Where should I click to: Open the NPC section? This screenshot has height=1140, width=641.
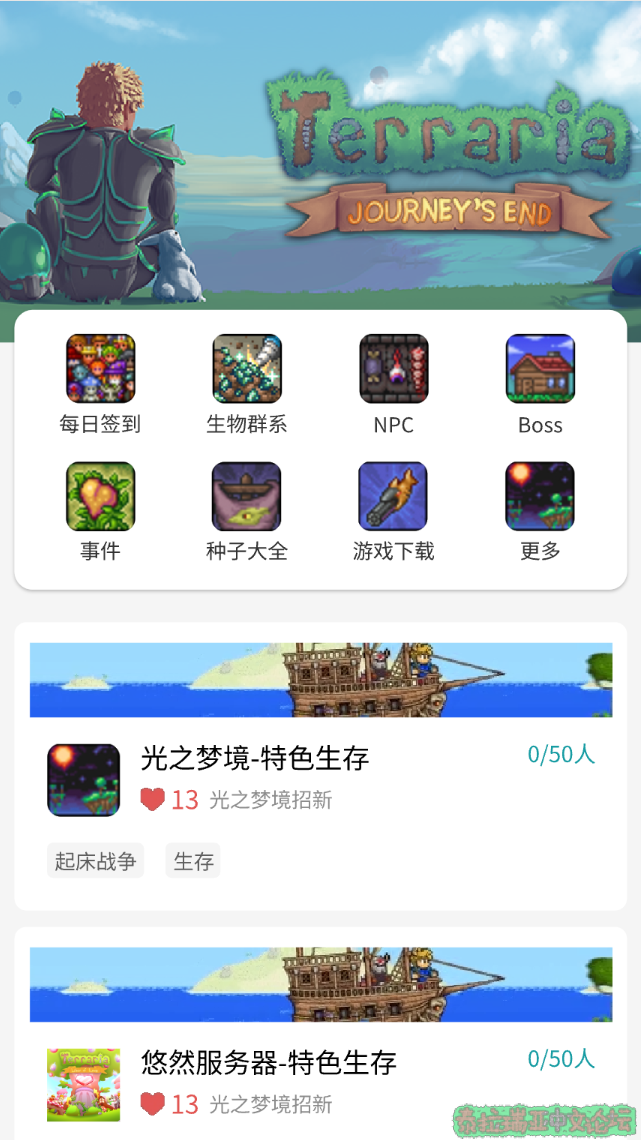(394, 383)
